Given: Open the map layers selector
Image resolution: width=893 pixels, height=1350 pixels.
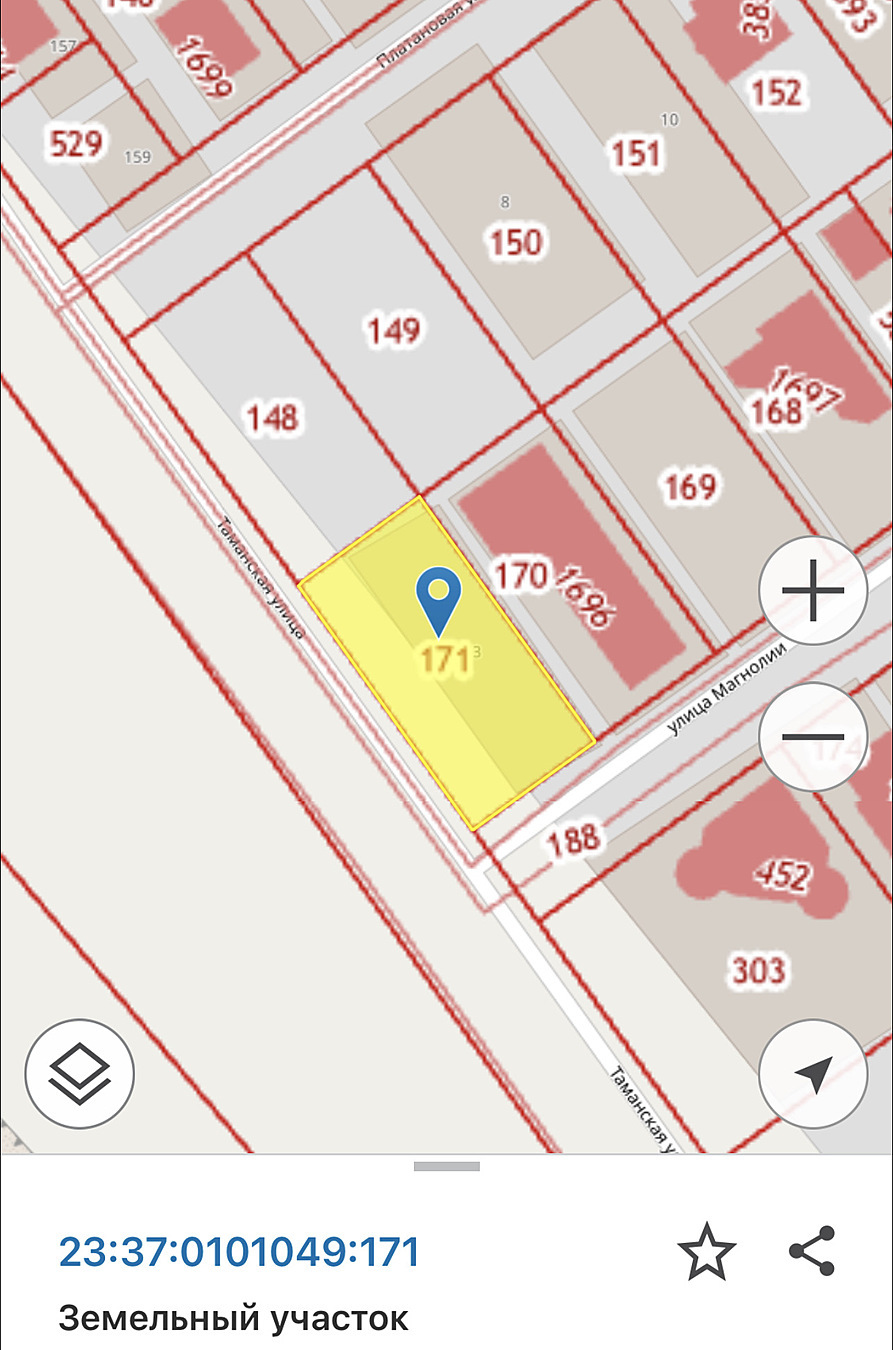Looking at the screenshot, I should point(80,1074).
